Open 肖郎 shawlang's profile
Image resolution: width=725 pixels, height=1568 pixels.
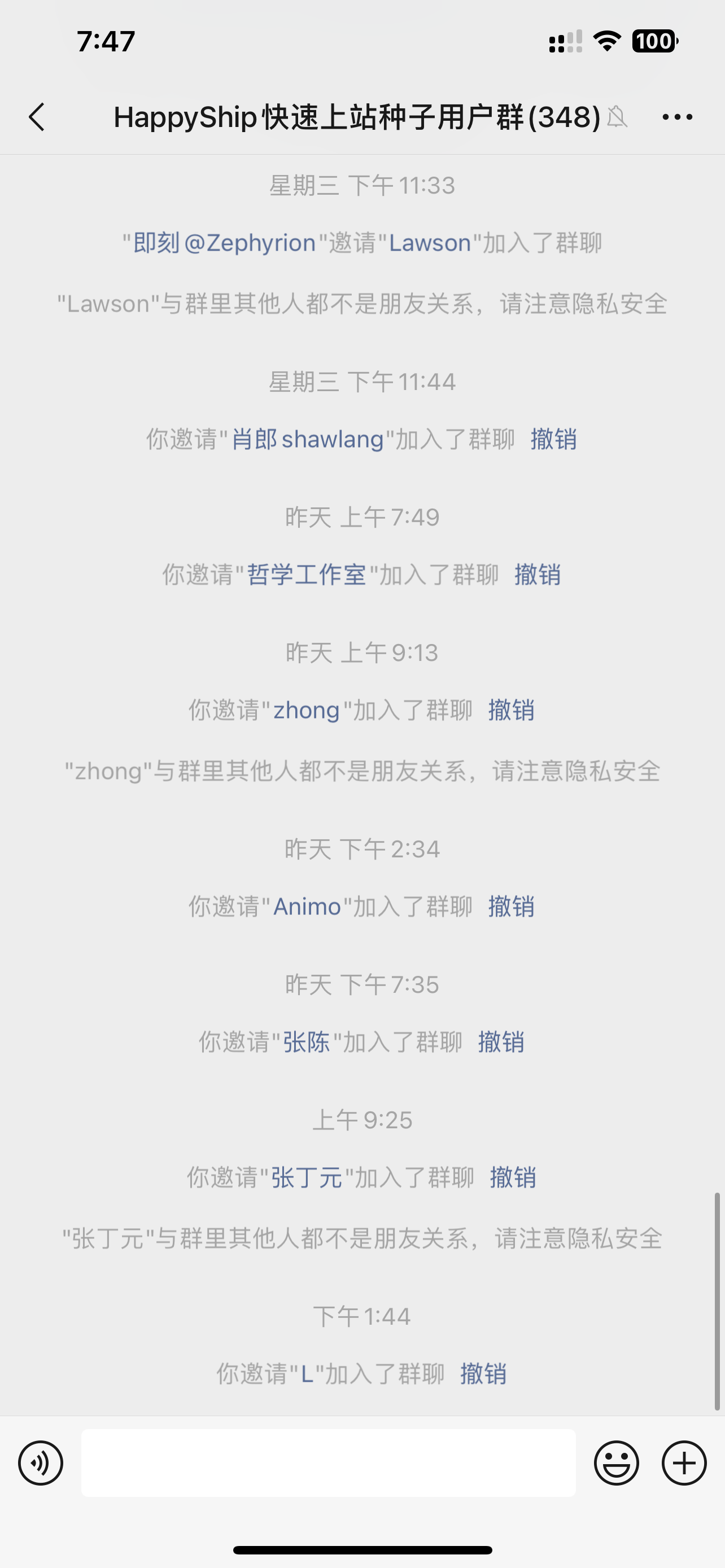tap(307, 439)
